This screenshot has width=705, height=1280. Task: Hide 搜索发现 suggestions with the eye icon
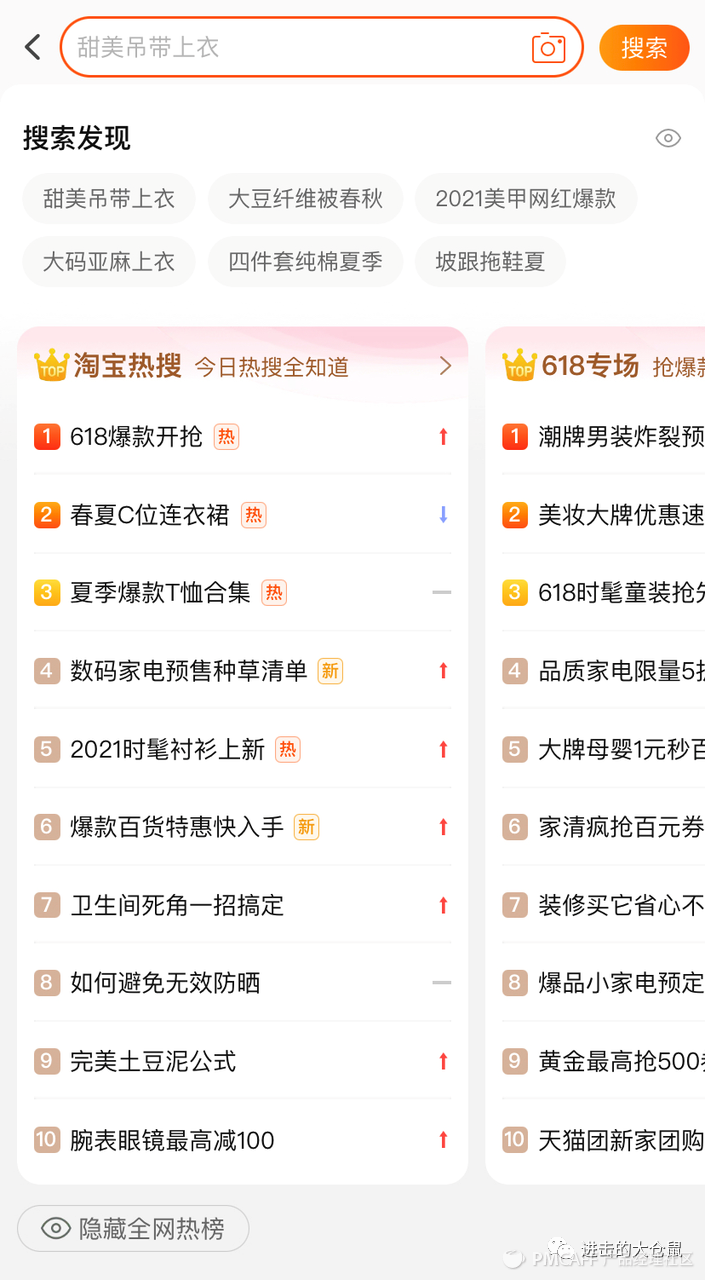point(668,138)
